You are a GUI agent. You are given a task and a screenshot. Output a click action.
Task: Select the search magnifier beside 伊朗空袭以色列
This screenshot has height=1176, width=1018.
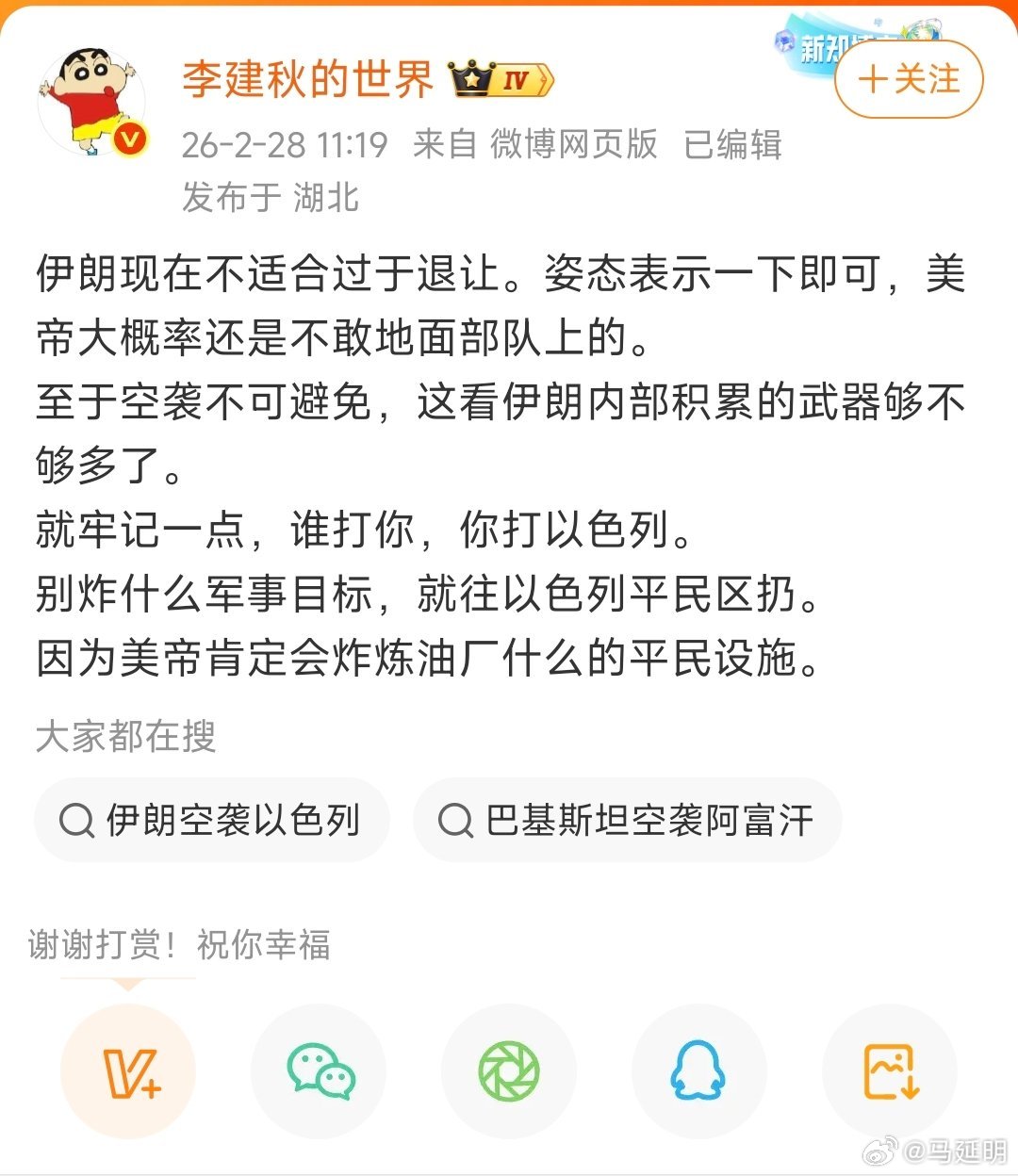point(76,821)
